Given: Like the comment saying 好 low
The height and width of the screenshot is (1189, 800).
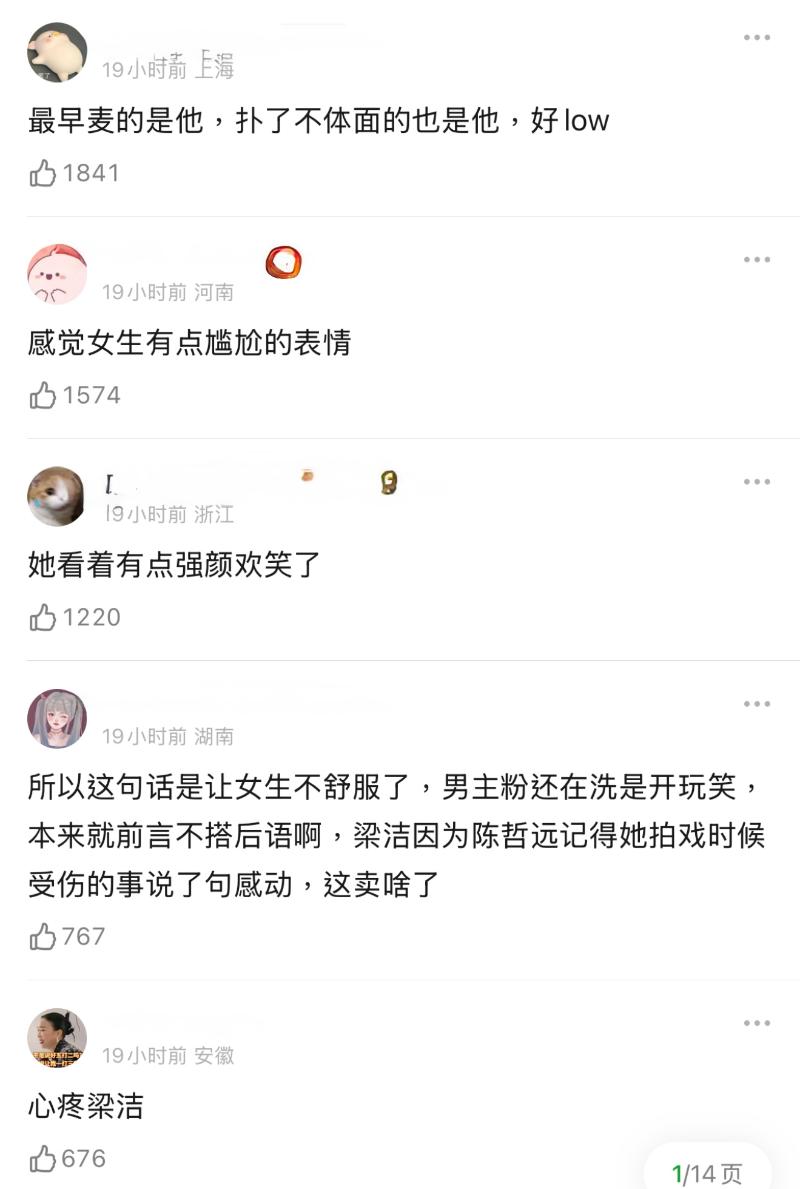Looking at the screenshot, I should coord(43,174).
